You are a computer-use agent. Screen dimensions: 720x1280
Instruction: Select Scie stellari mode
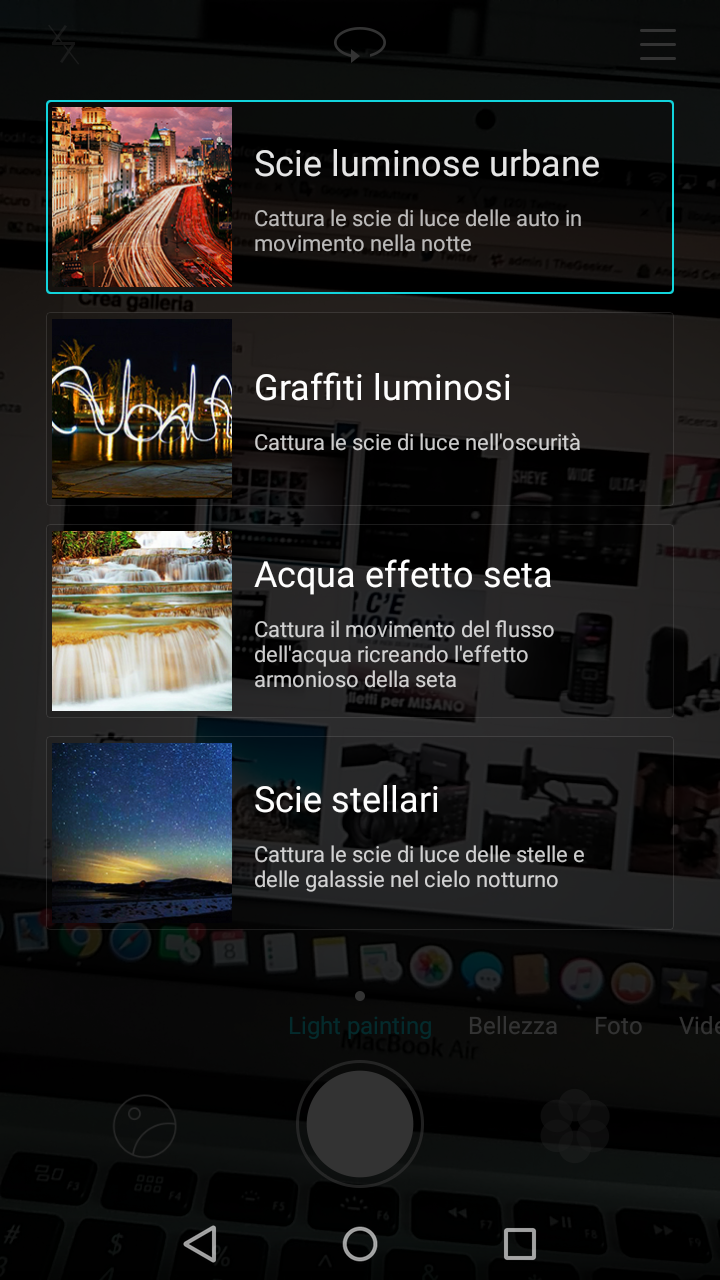point(360,833)
